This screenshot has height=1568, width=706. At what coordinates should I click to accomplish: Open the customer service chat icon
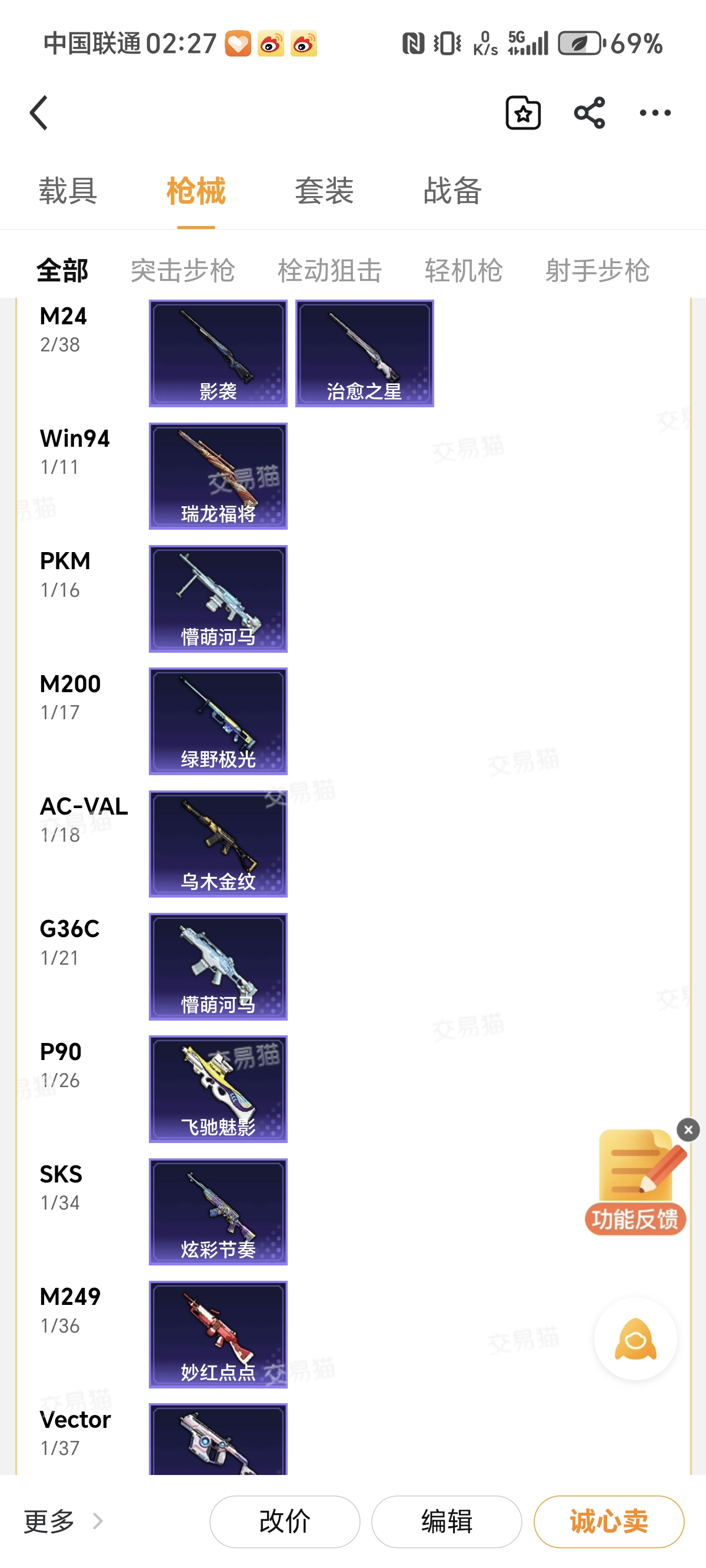635,1339
